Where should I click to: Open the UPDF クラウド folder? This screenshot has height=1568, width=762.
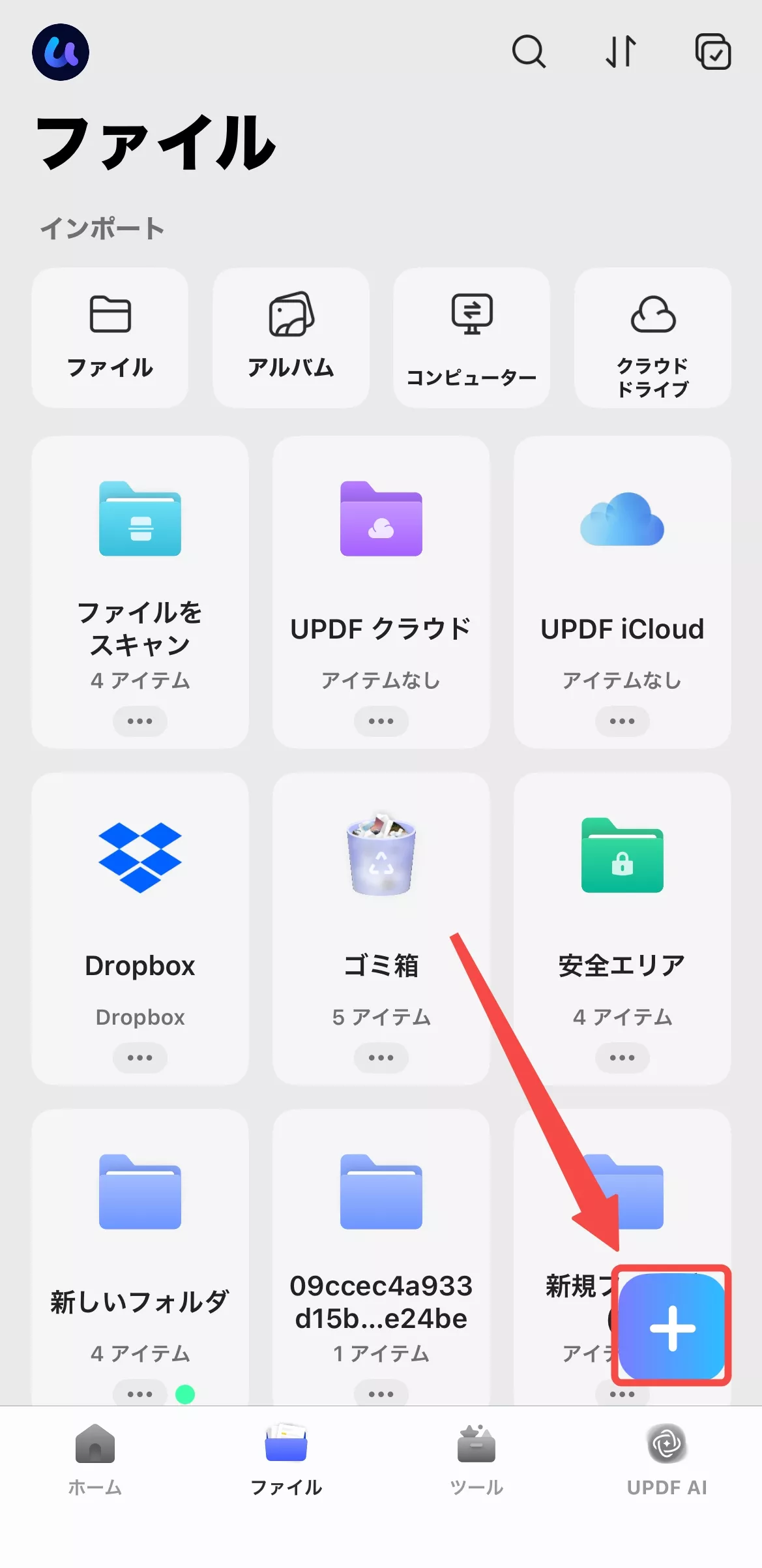381,574
